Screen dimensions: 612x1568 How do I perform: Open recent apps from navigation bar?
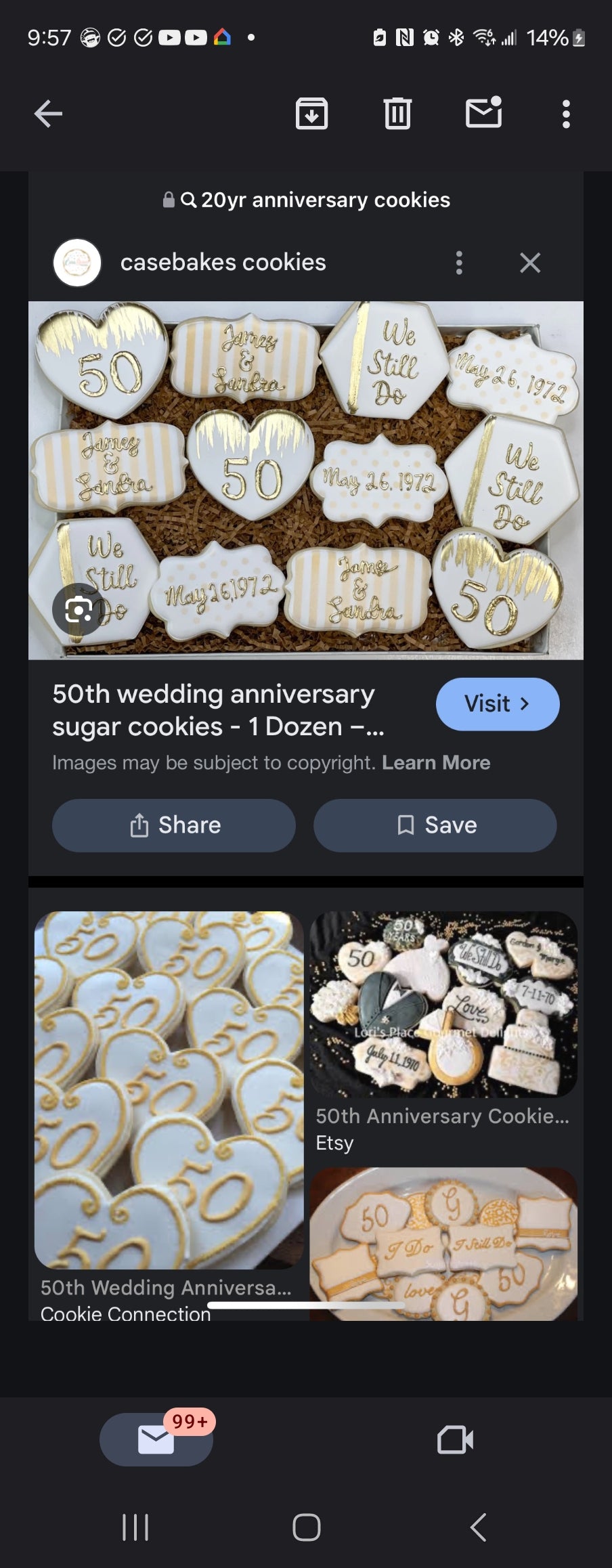pos(135,1527)
